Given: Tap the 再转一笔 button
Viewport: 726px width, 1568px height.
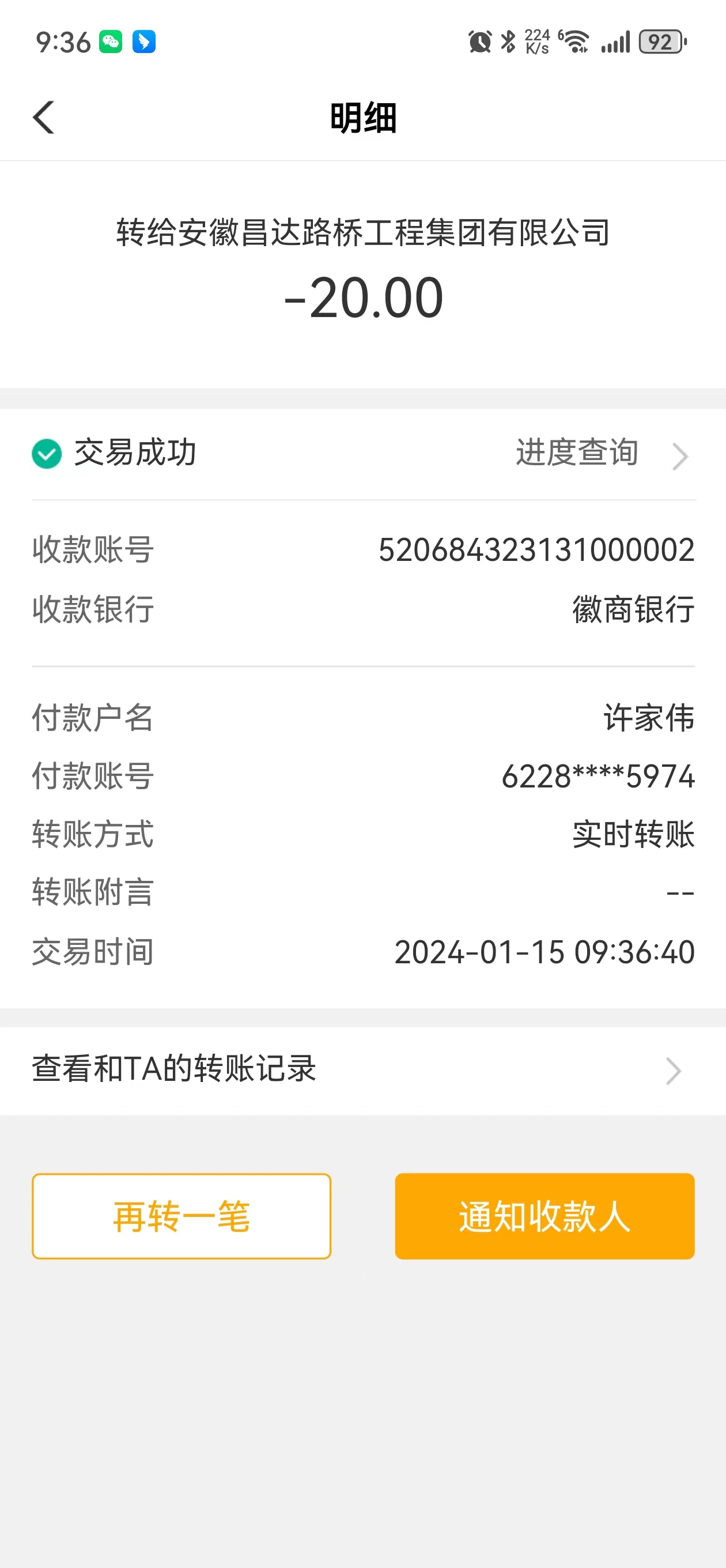Looking at the screenshot, I should coord(181,1216).
